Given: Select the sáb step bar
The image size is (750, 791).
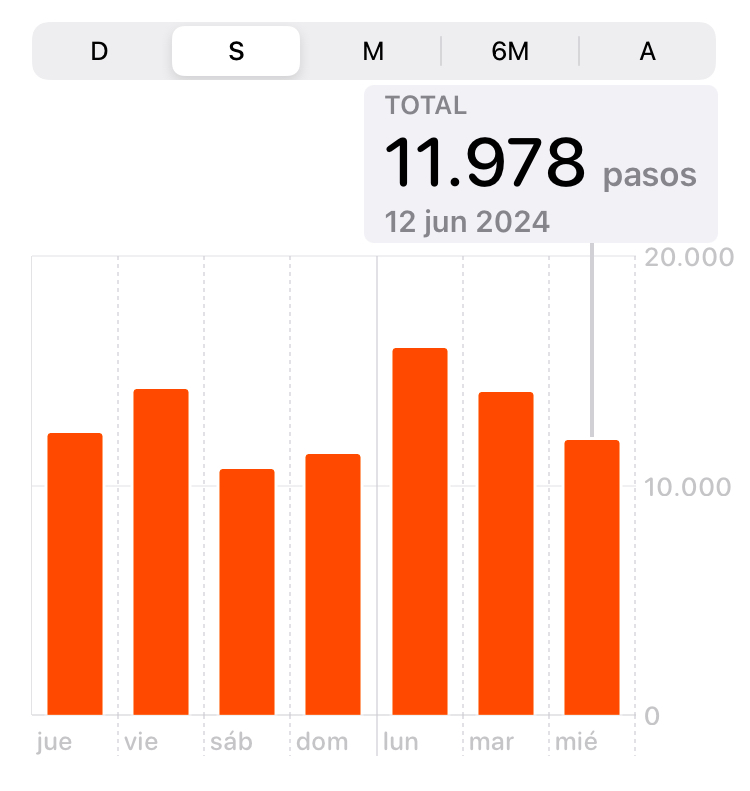Looking at the screenshot, I should [x=247, y=592].
